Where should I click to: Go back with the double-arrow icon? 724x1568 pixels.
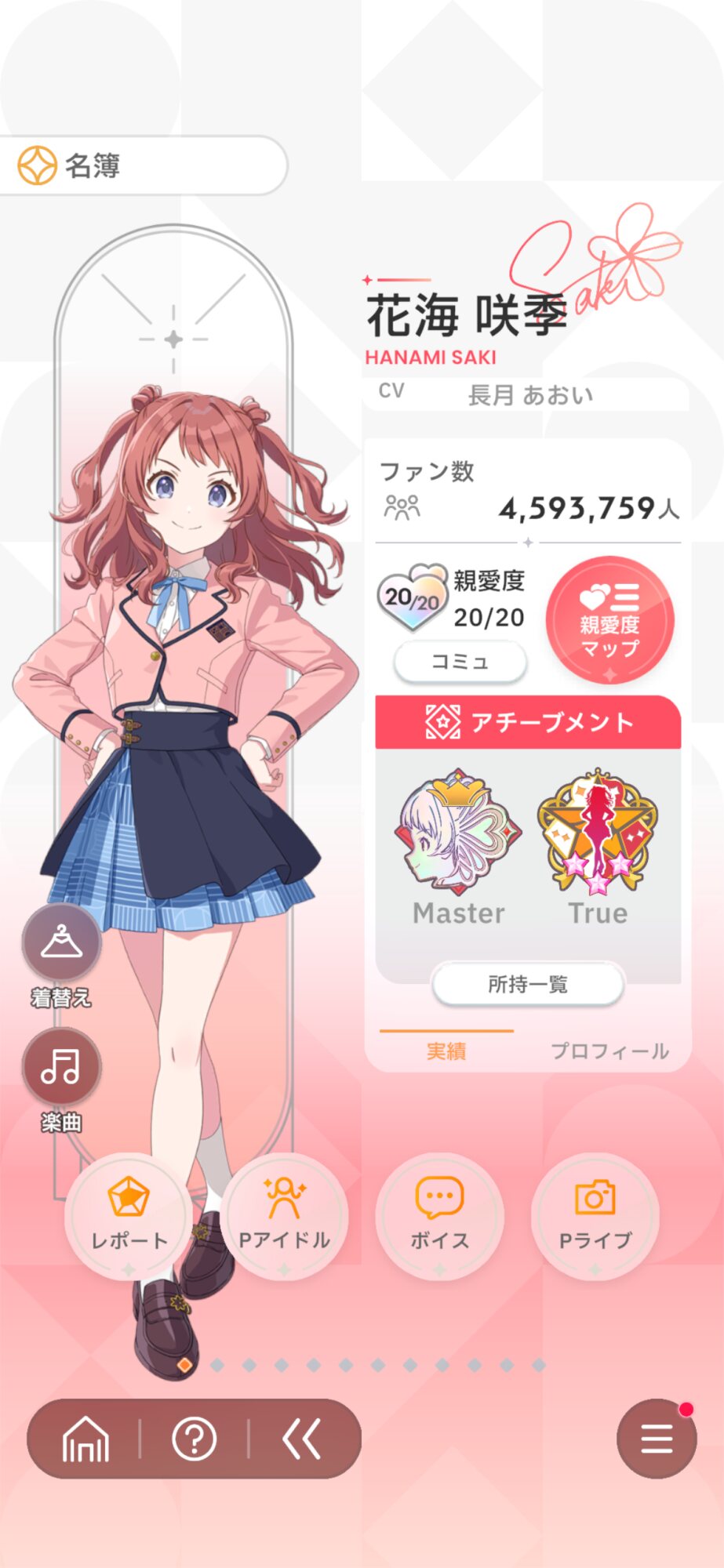click(x=302, y=1439)
